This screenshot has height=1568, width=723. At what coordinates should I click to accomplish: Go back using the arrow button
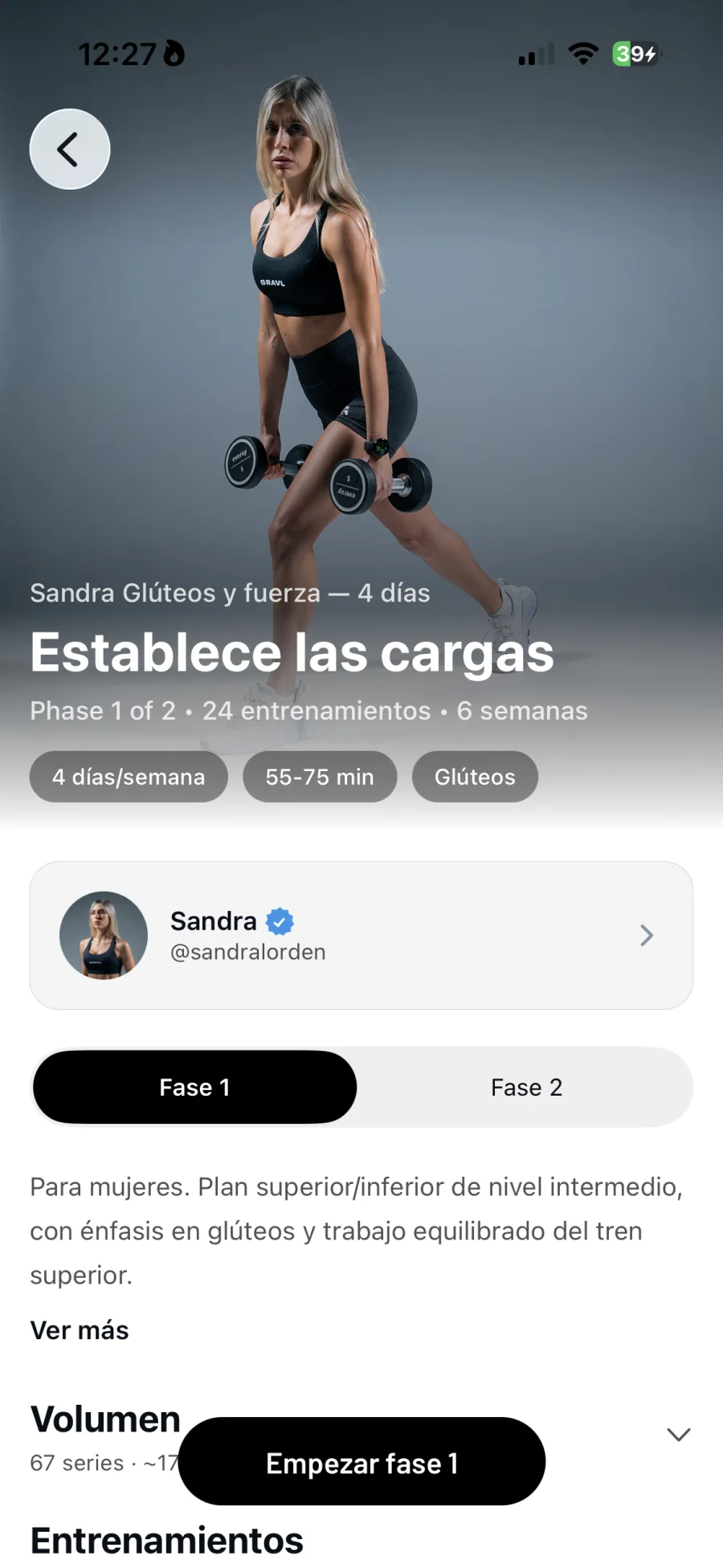point(70,149)
